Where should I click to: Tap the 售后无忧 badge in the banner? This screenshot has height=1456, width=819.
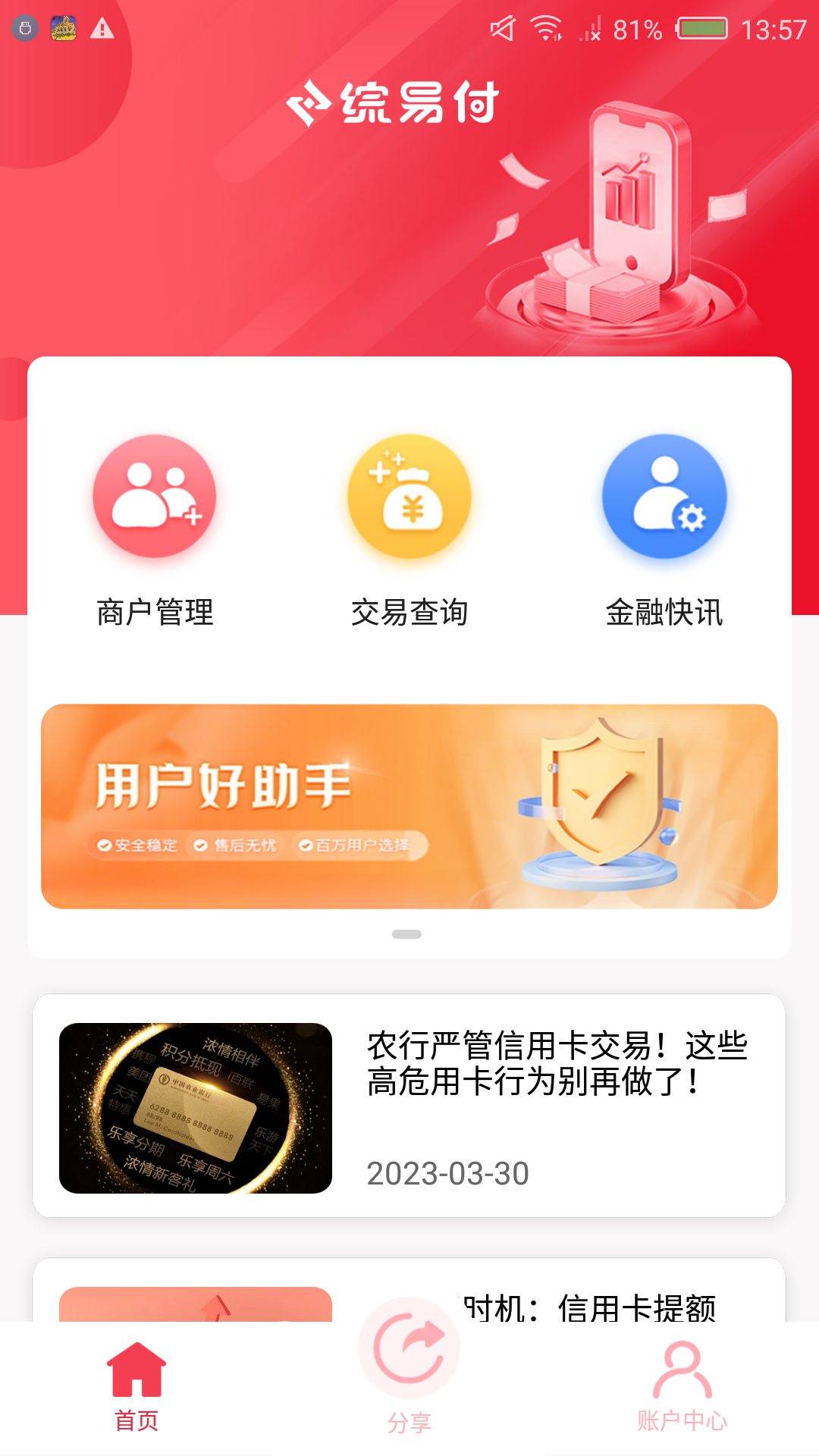237,845
